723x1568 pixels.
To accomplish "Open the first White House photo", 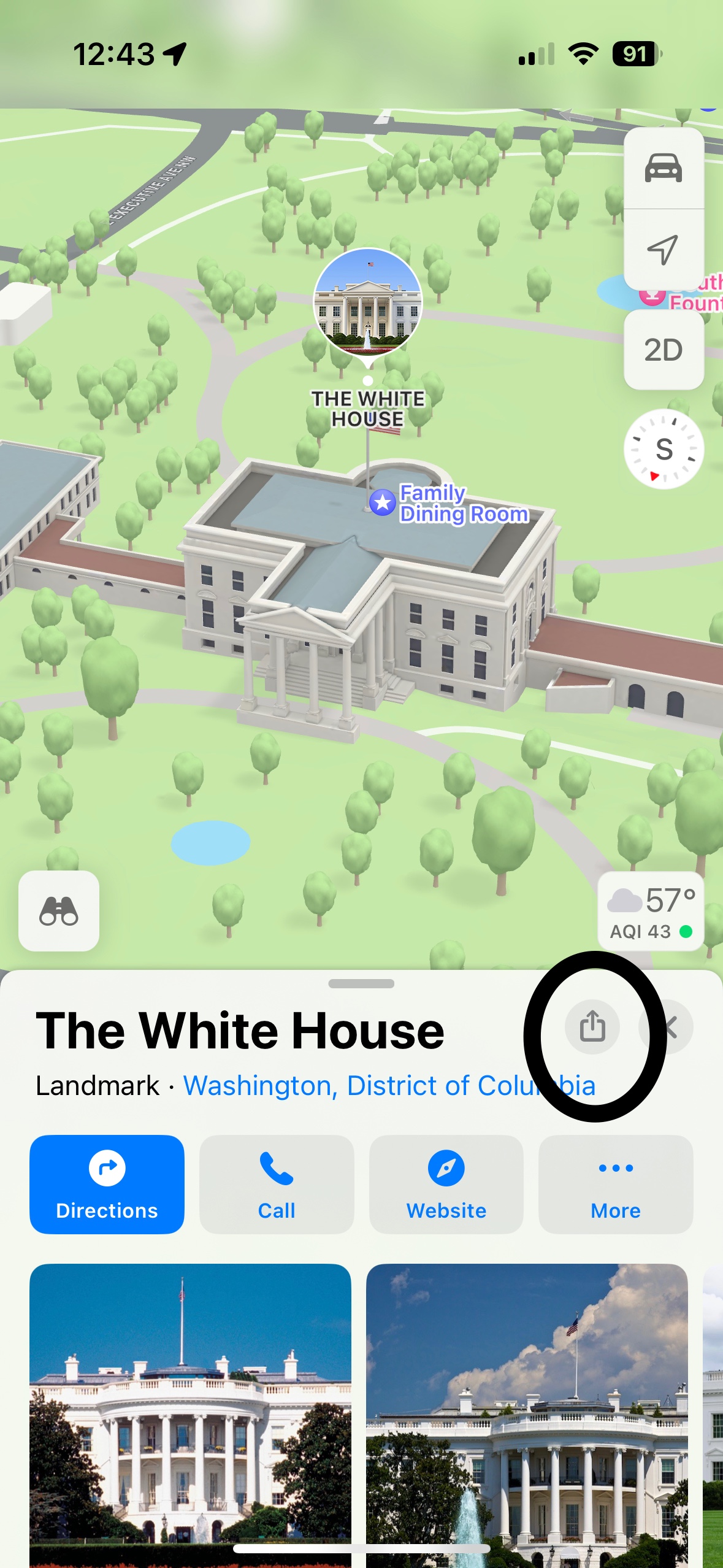I will [190, 1411].
